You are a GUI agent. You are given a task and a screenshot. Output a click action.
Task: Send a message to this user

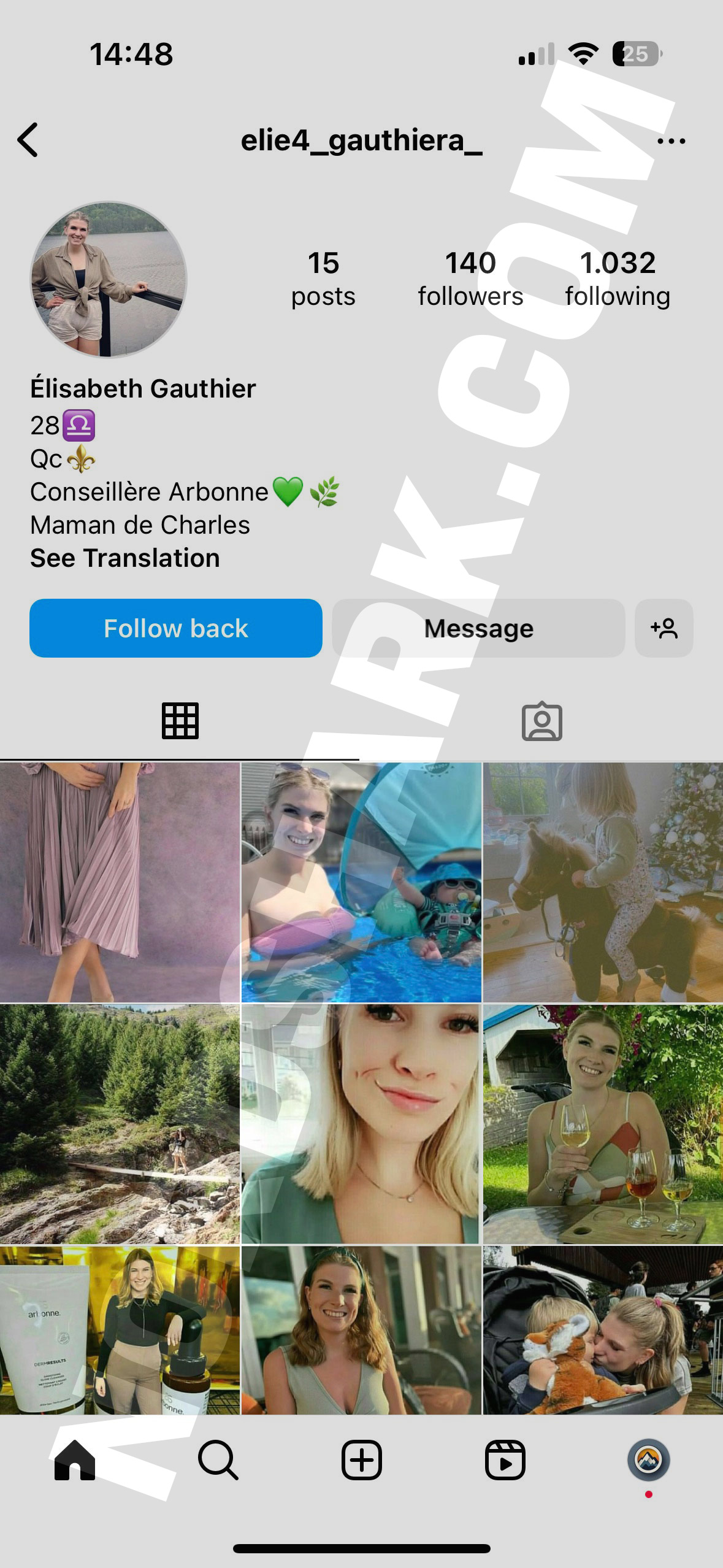[x=478, y=628]
